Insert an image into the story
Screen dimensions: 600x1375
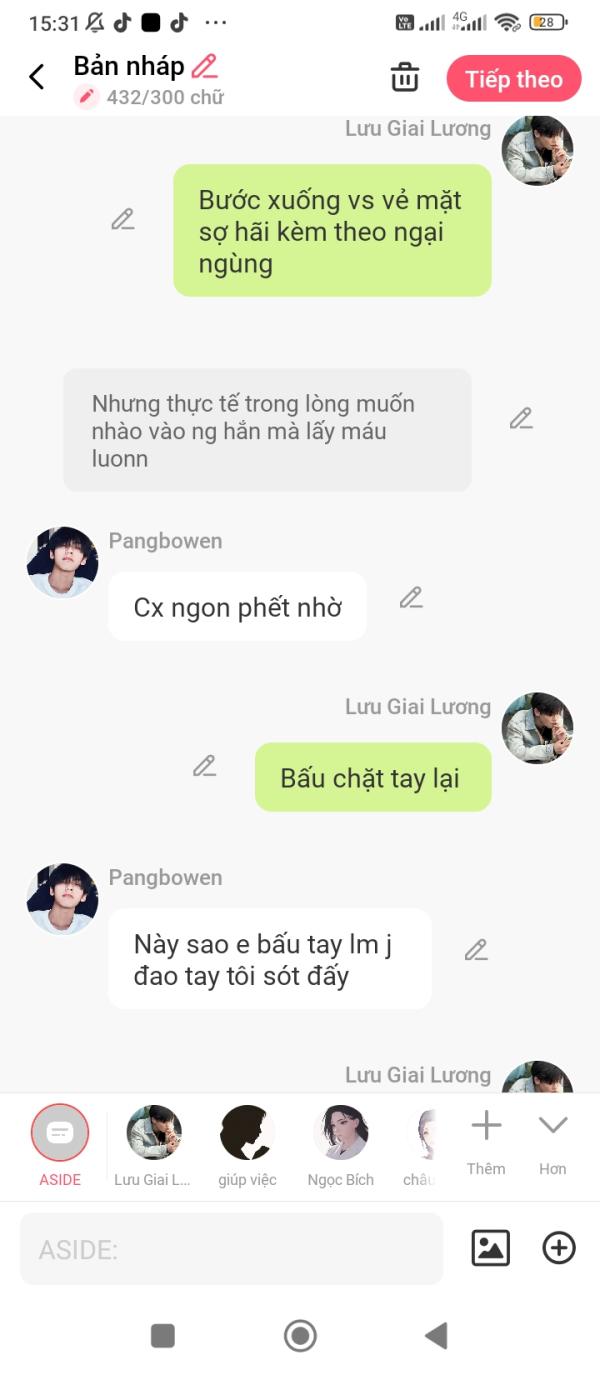(490, 1248)
